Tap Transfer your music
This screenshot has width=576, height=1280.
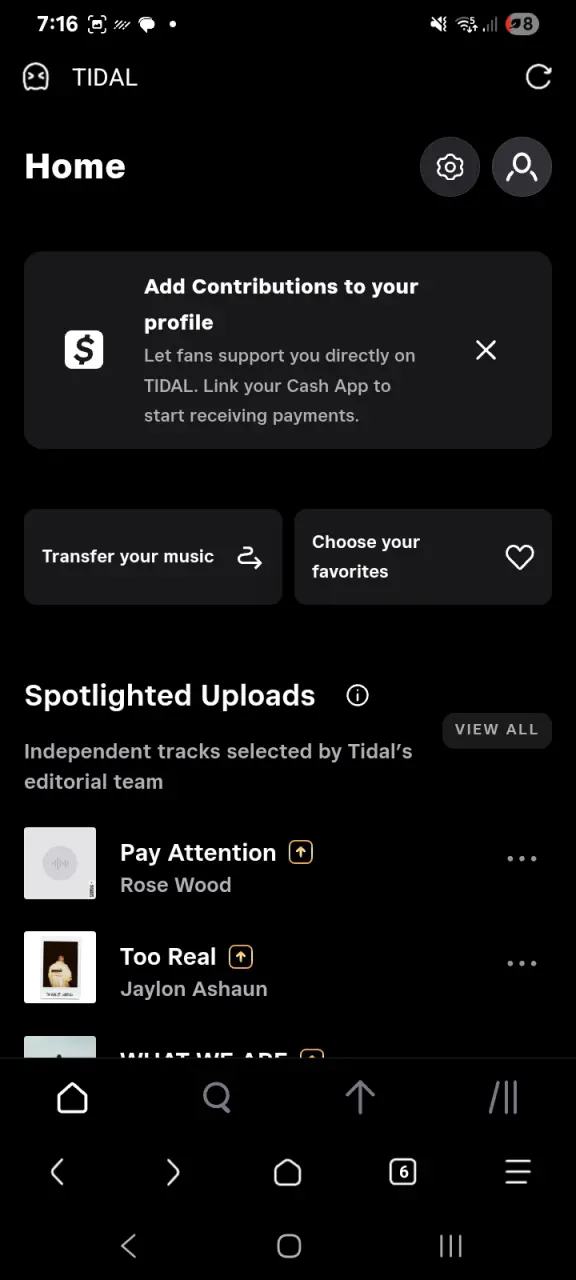tap(153, 557)
